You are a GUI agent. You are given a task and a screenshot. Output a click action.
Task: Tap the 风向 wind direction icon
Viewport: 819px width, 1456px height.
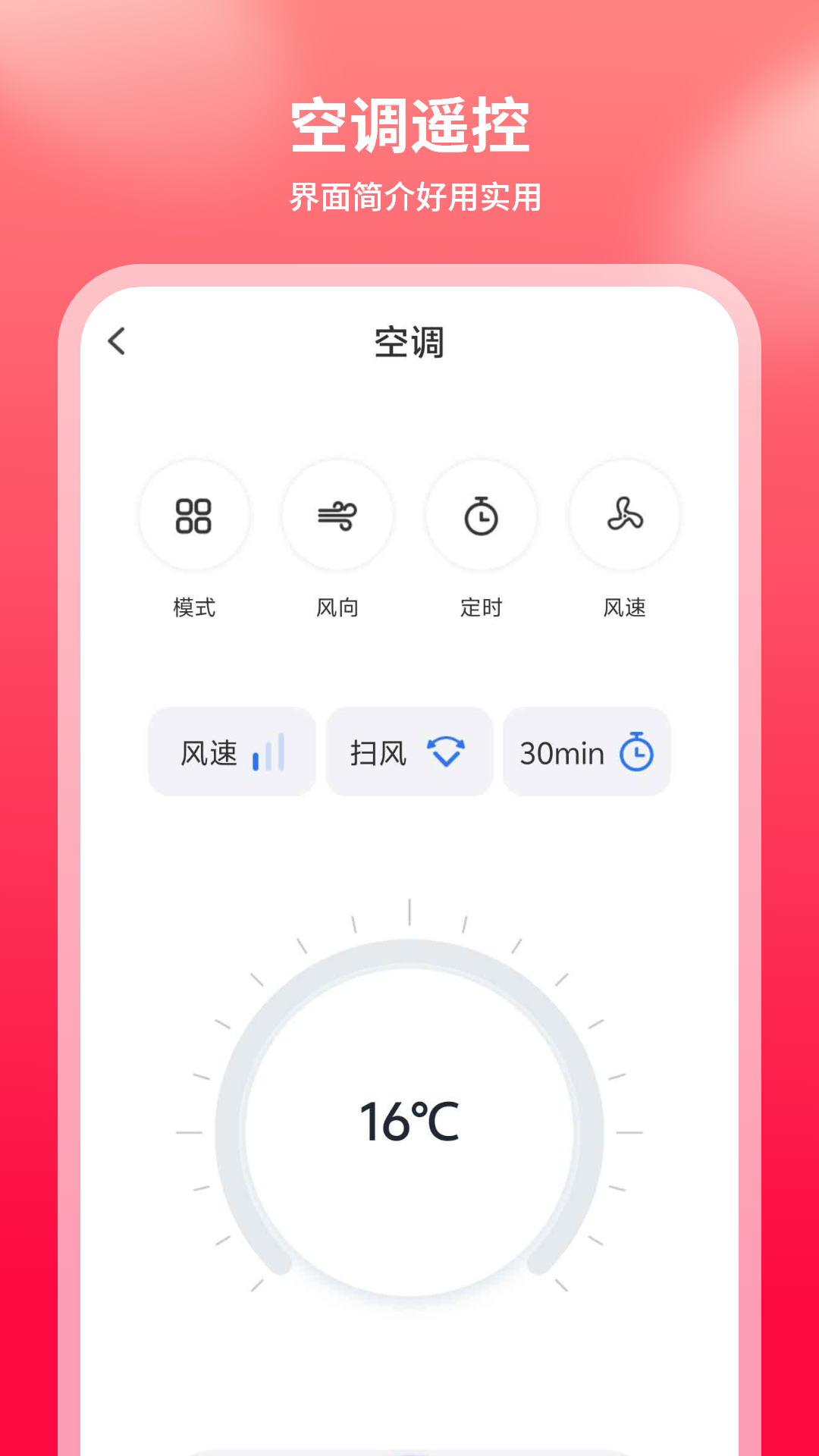pos(337,516)
